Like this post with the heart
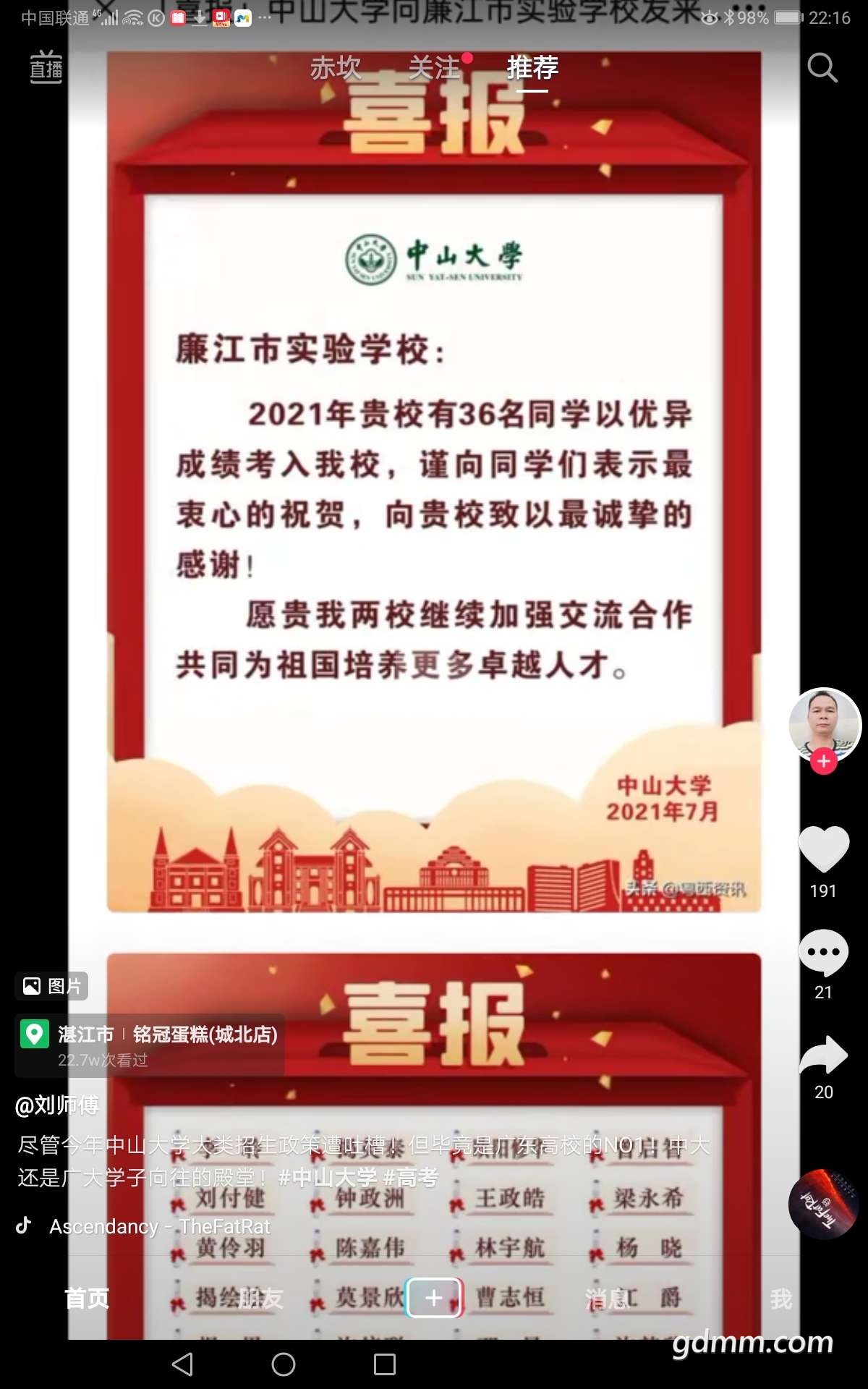This screenshot has height=1389, width=868. click(824, 849)
